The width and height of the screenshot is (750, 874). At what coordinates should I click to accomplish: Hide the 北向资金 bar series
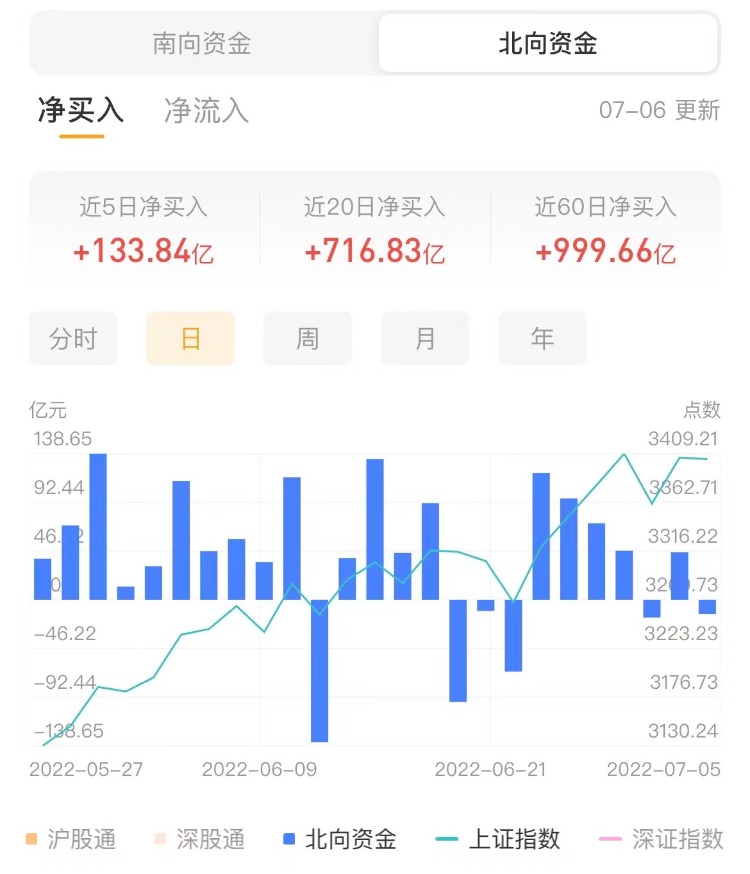click(340, 839)
